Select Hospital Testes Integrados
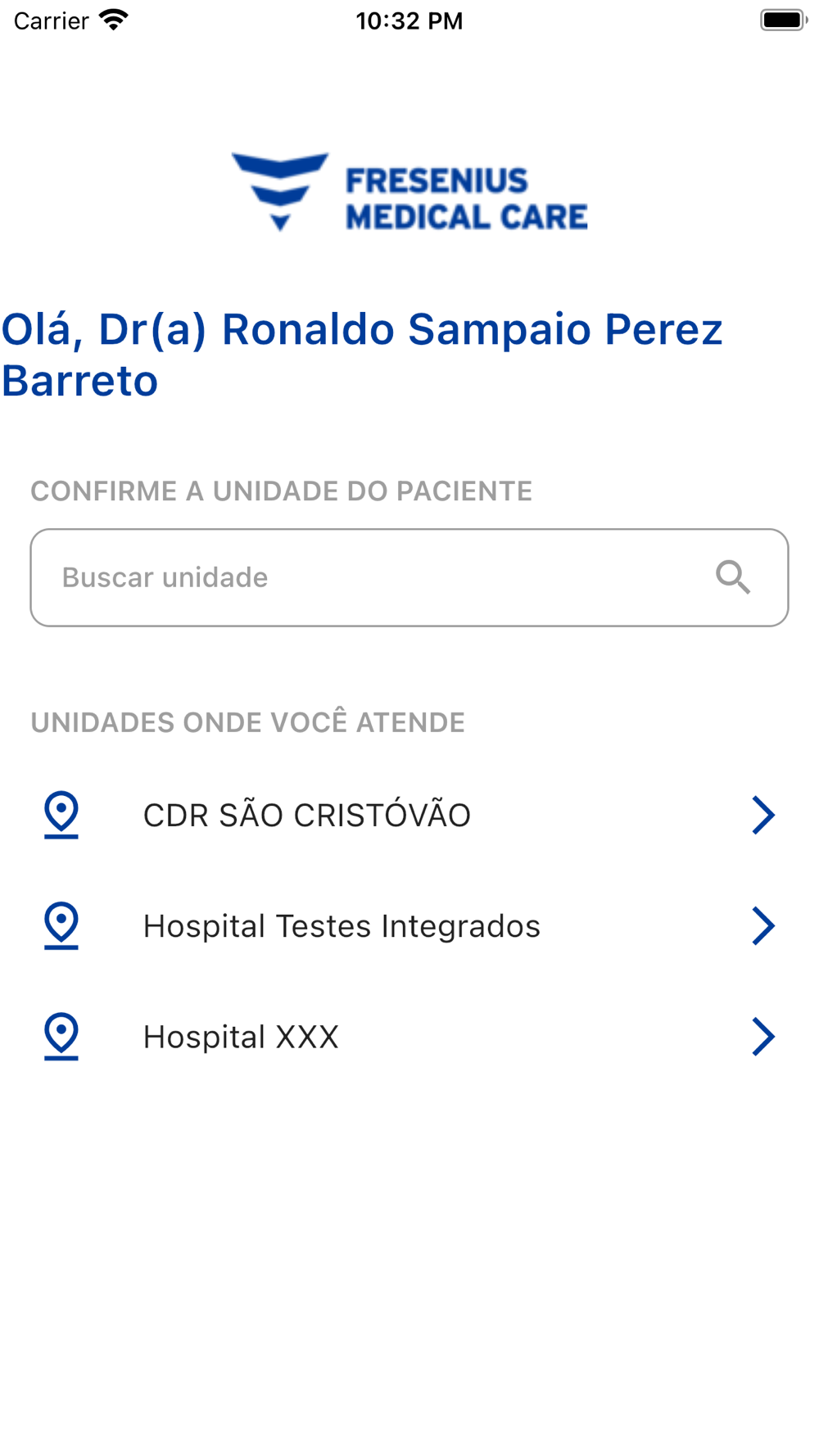This screenshot has width=819, height=1456. click(409, 925)
